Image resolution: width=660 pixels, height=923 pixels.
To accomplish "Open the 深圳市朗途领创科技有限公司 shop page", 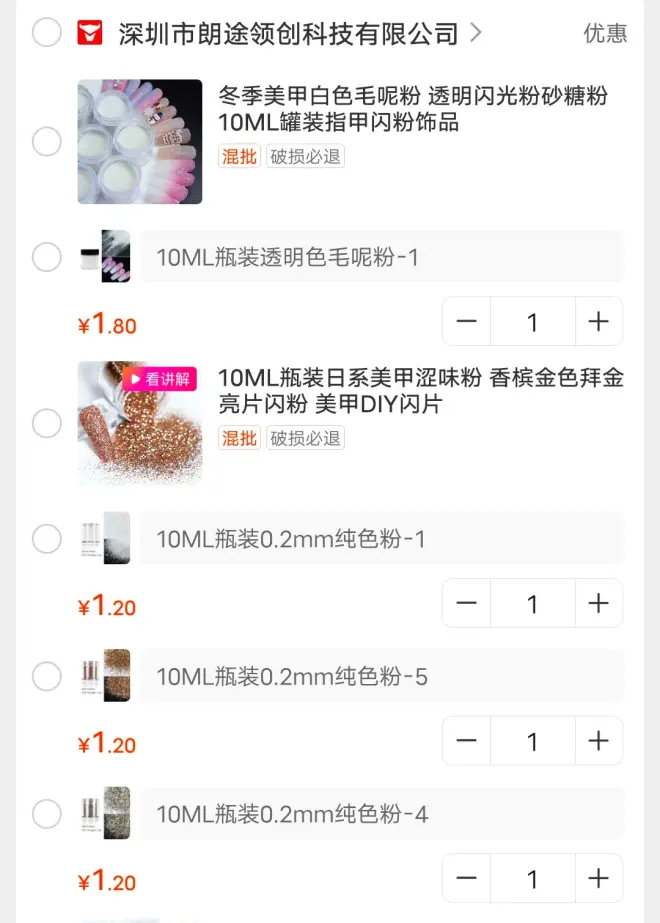I will (x=290, y=33).
